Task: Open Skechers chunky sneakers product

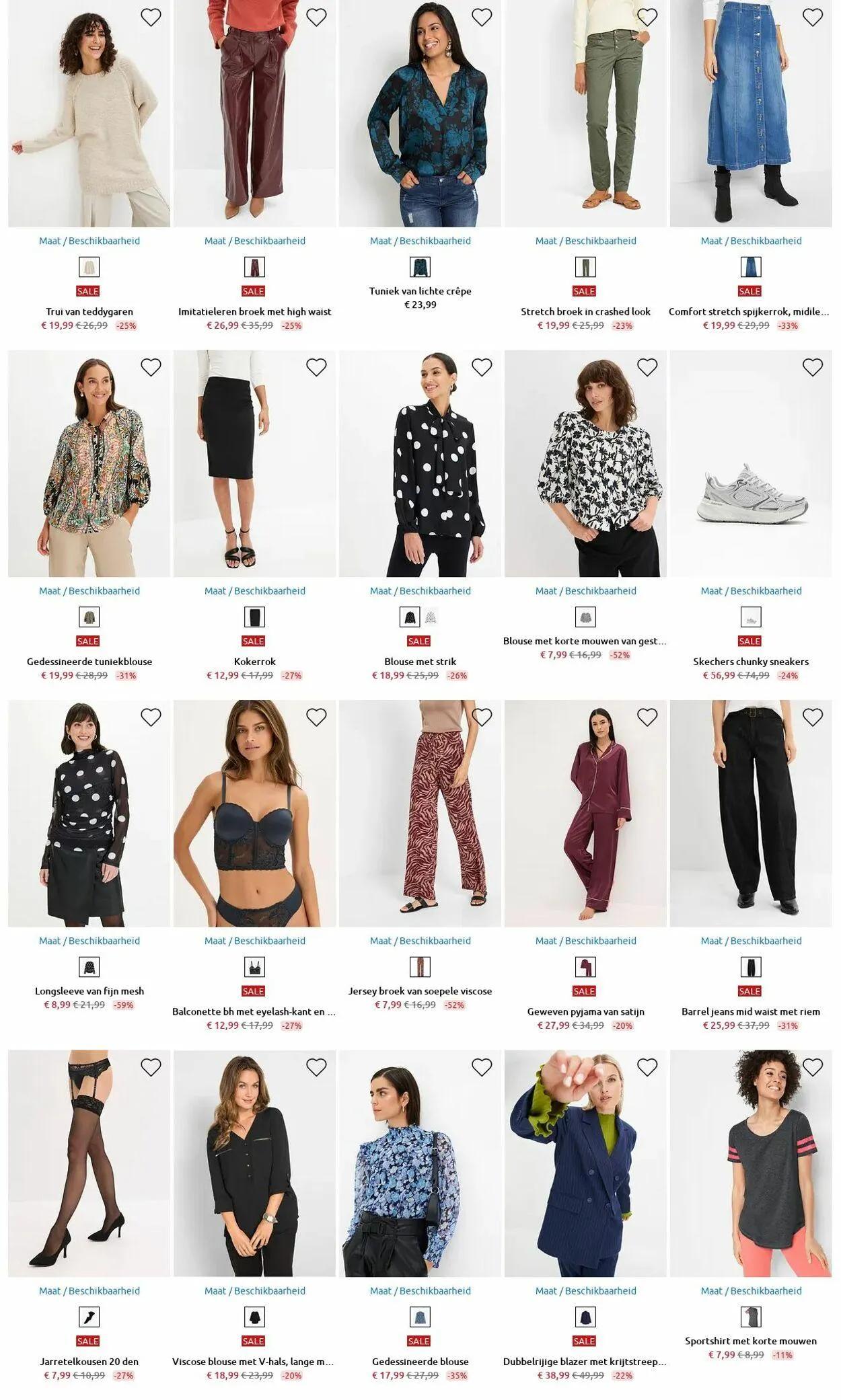Action: click(751, 662)
